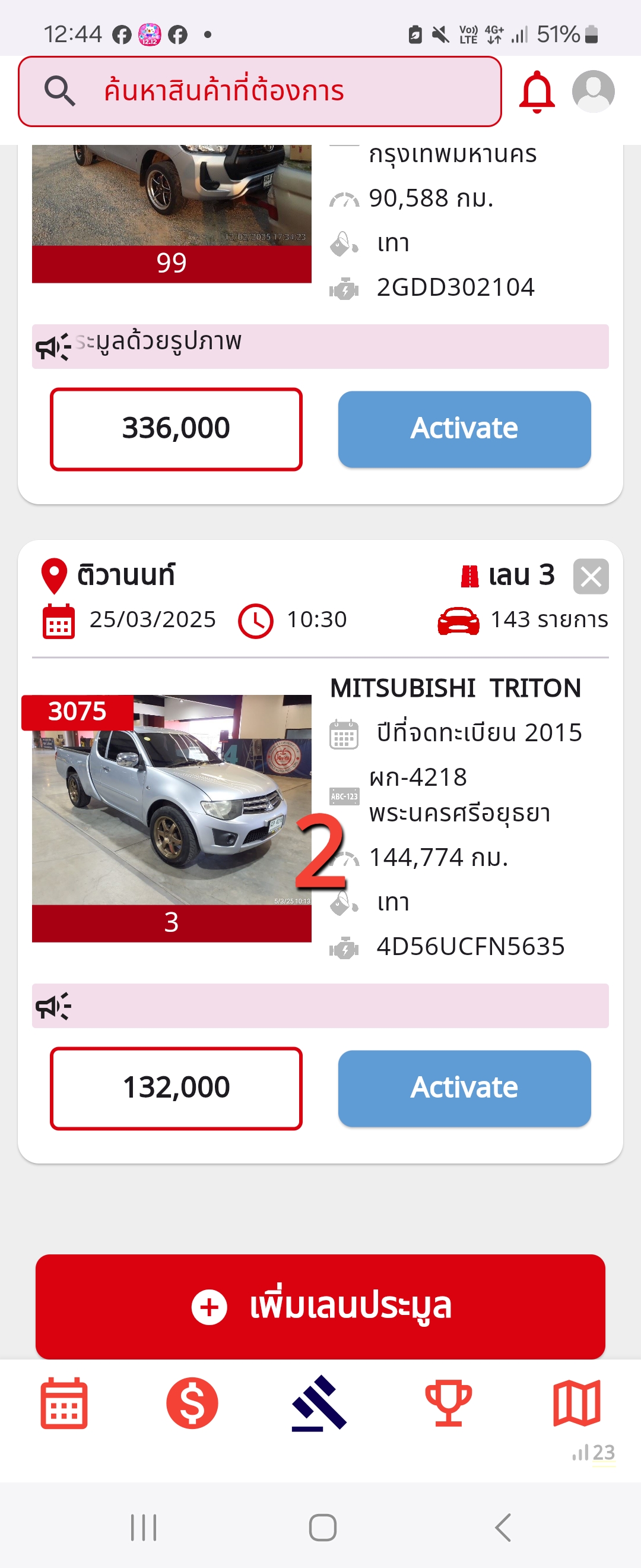Add another auction lane
This screenshot has width=641, height=1568.
click(x=320, y=1306)
